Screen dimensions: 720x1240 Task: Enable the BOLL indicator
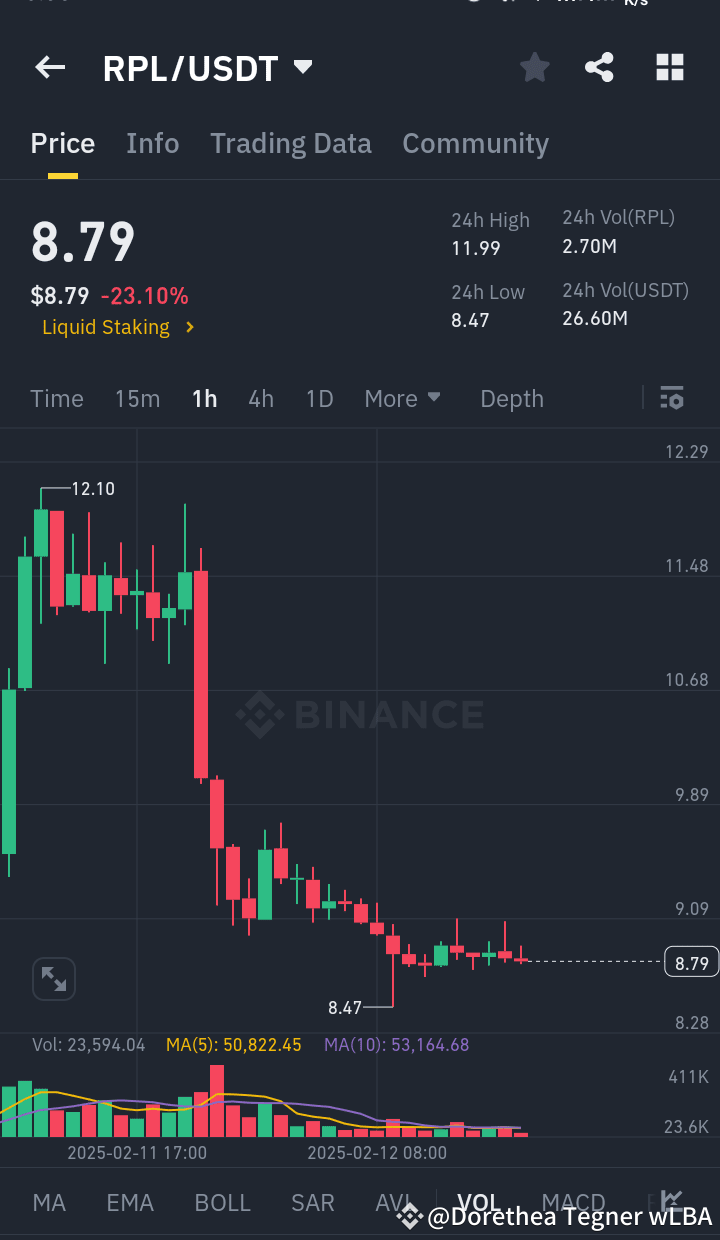tap(222, 1202)
